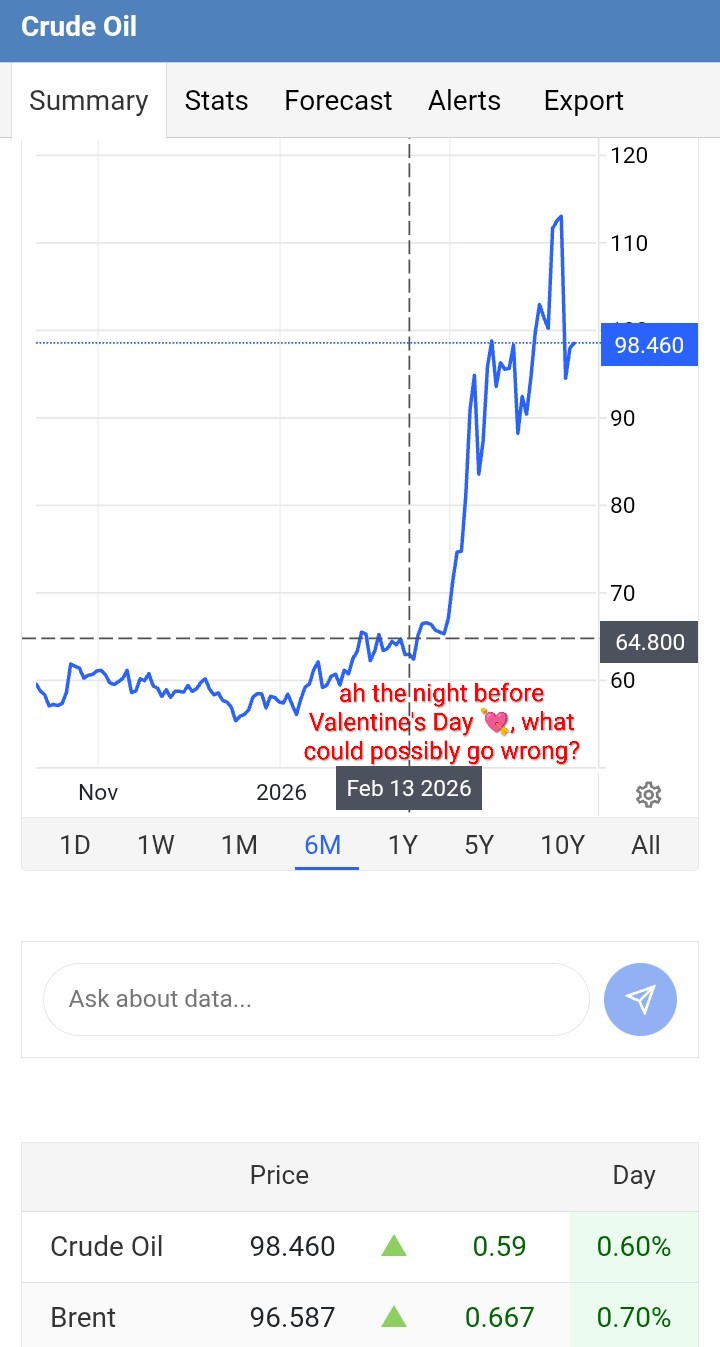Choose the 10Y chart range
Screen dimensions: 720x1347
pos(562,845)
